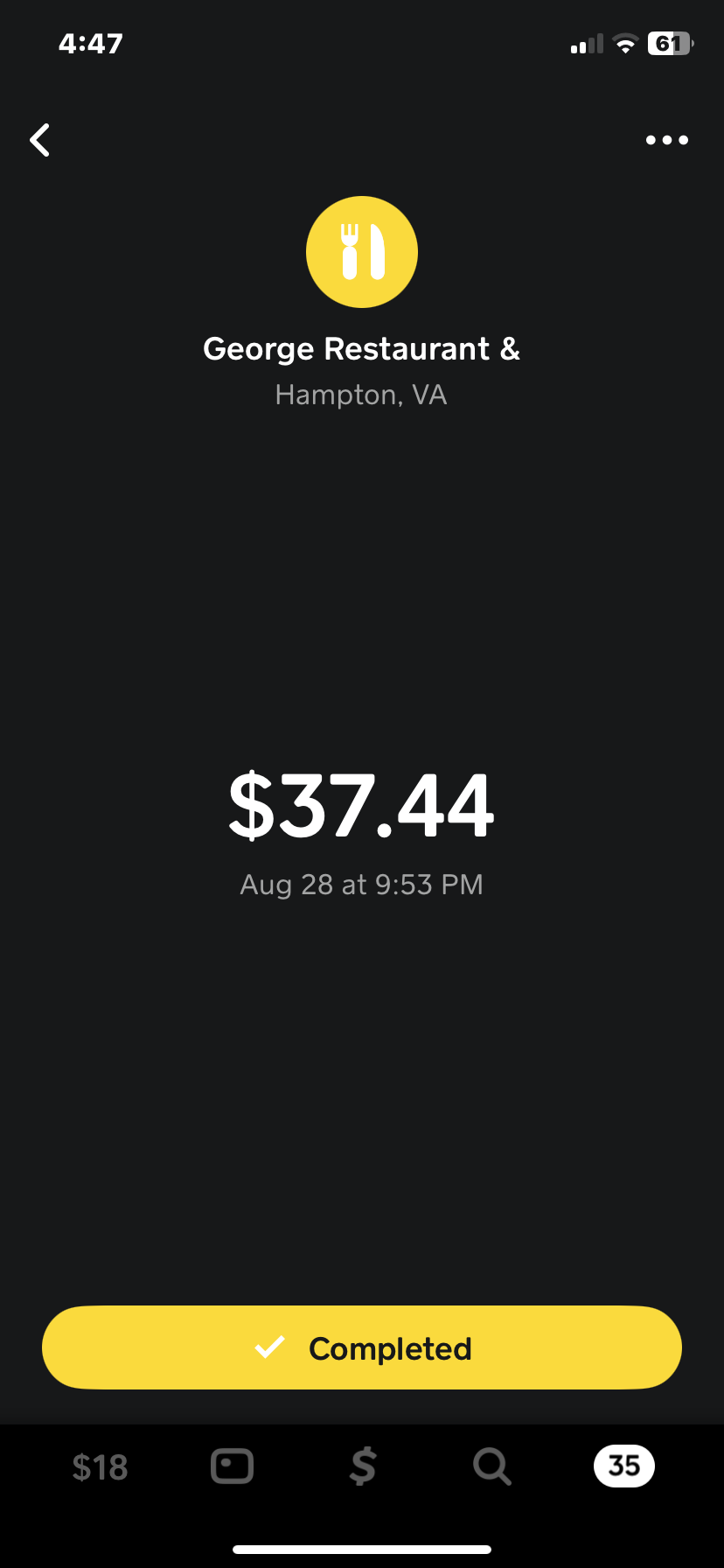Open the three-dot overflow menu
The height and width of the screenshot is (1568, 724).
(x=666, y=140)
